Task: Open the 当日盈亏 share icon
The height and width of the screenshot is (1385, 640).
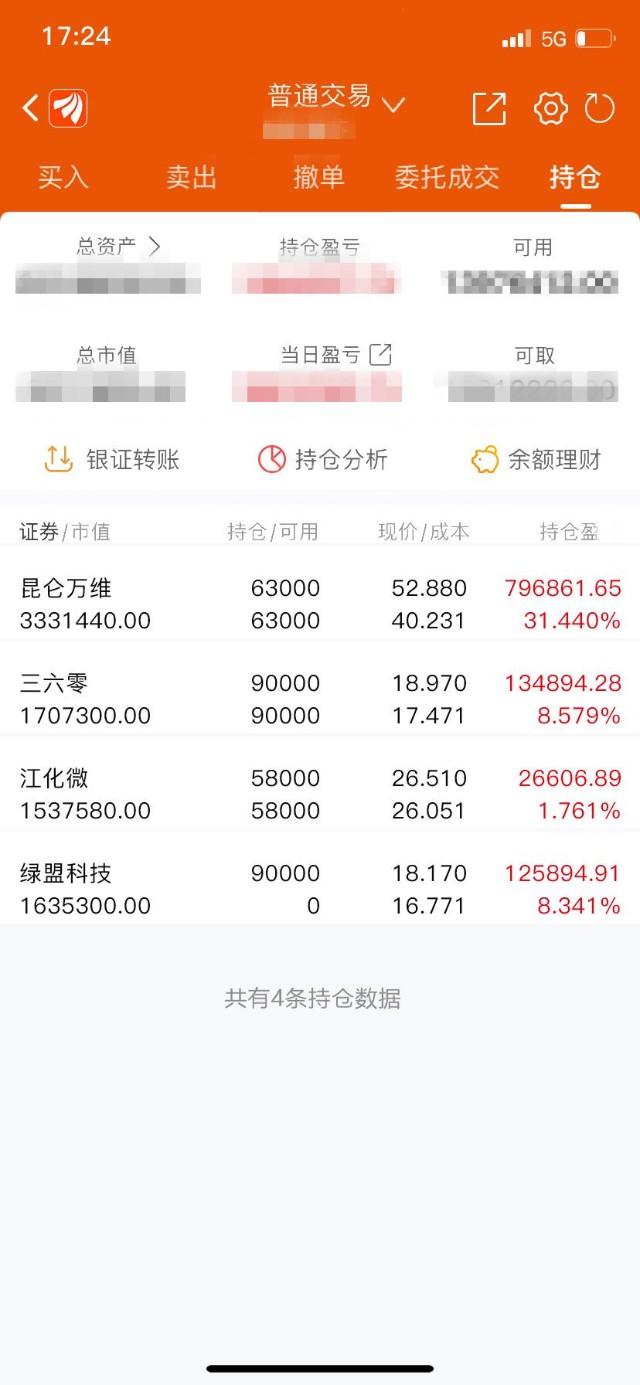Action: pos(381,354)
